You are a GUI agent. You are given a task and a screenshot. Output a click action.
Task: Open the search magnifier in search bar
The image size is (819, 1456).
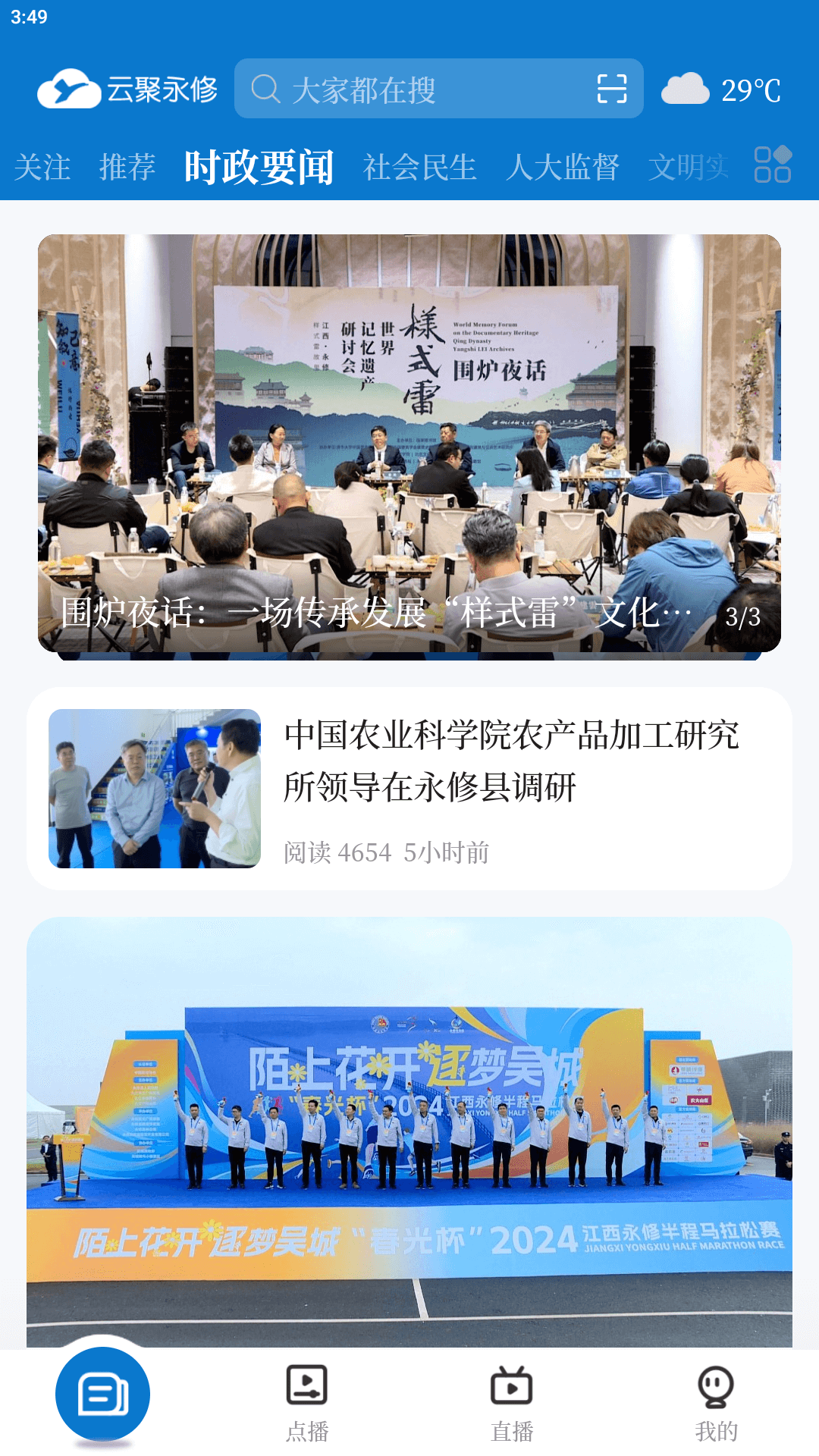point(264,89)
